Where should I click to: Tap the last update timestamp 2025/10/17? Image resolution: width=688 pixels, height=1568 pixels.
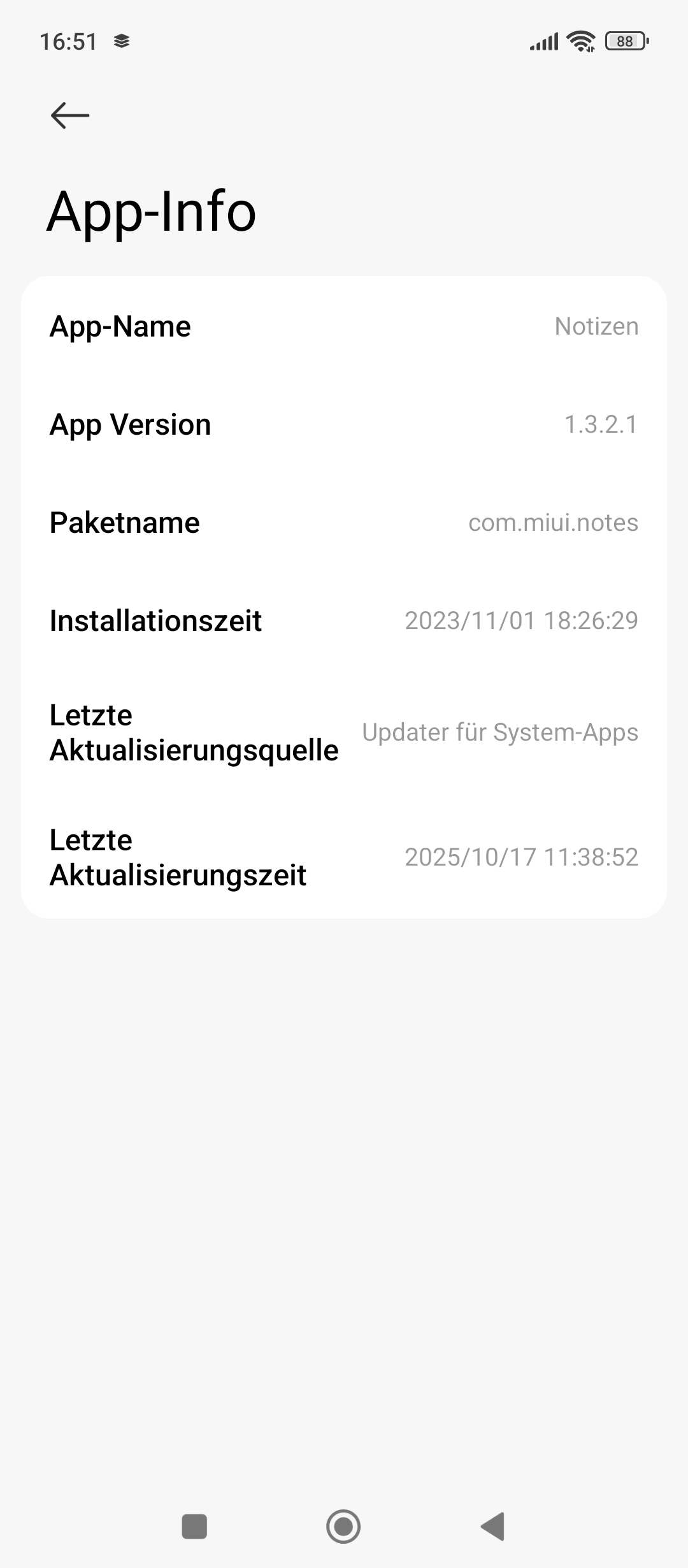pyautogui.click(x=521, y=857)
